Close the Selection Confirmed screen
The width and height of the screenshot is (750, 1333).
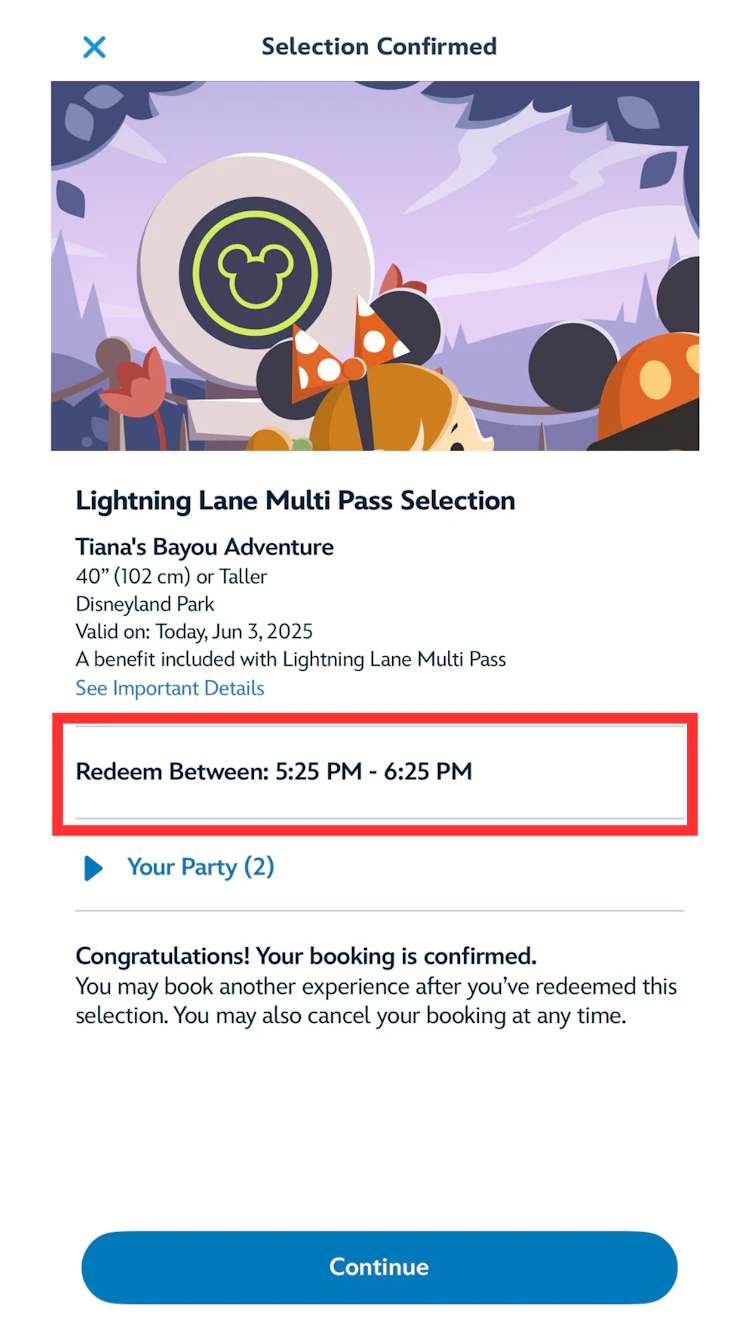pyautogui.click(x=94, y=47)
